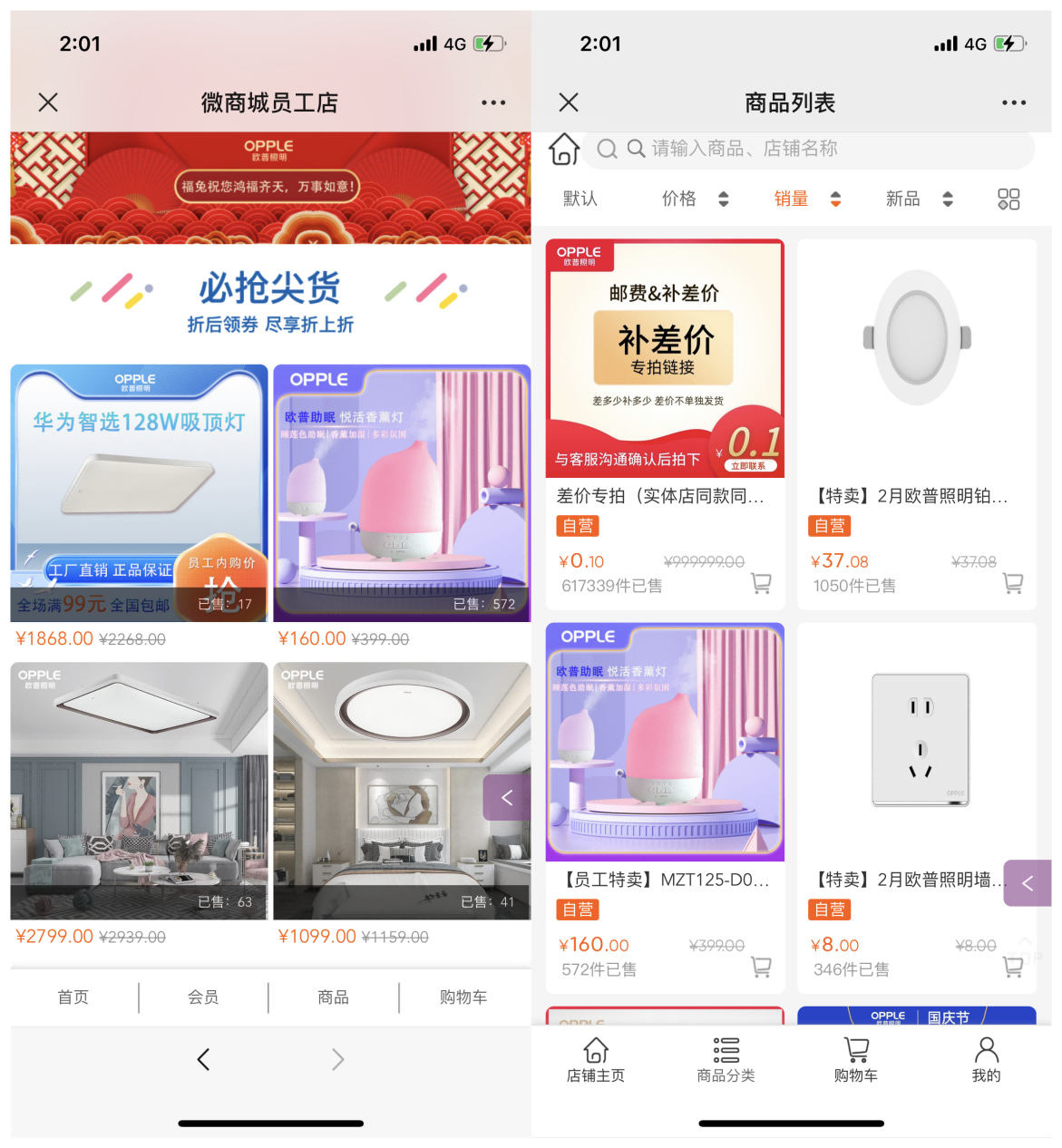Add the ¥37.08 欧普照明 item to cart

[x=1013, y=583]
